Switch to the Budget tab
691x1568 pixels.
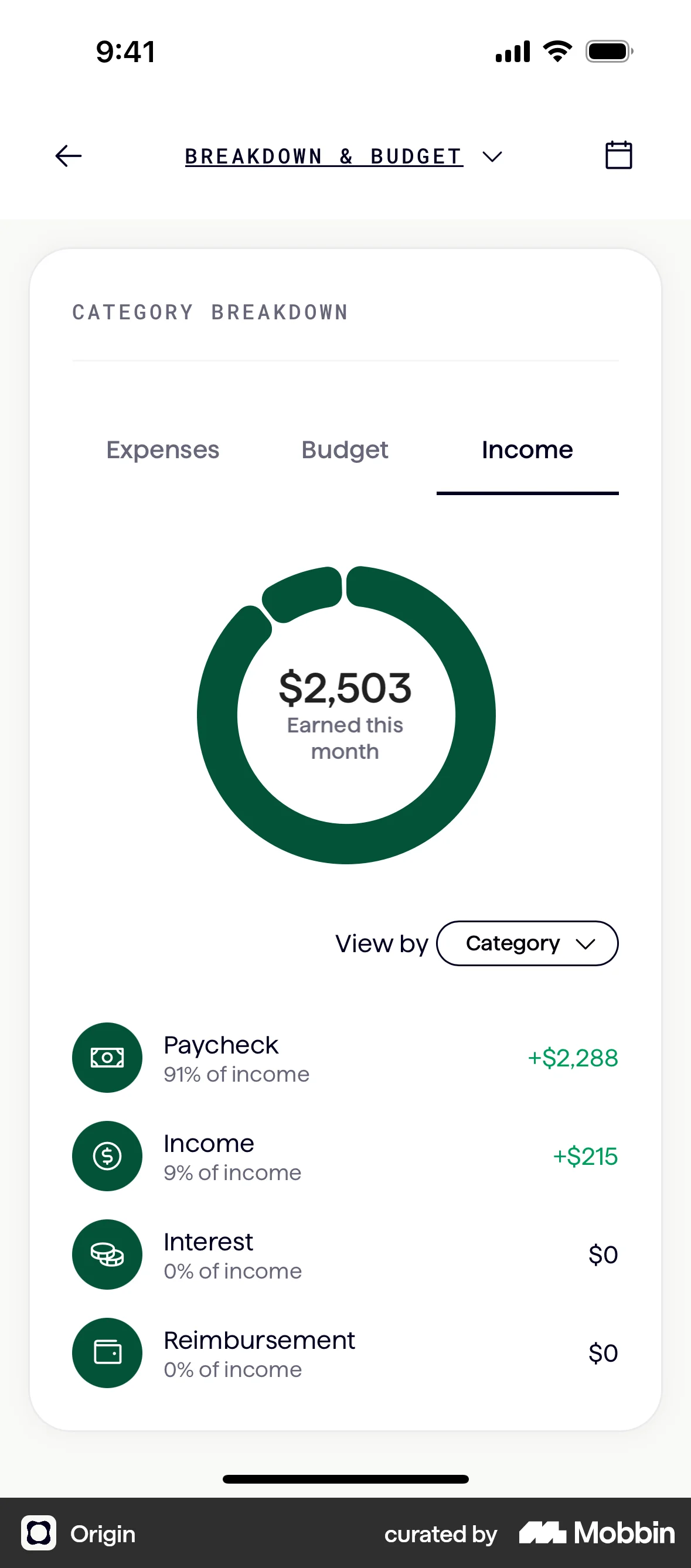[345, 450]
